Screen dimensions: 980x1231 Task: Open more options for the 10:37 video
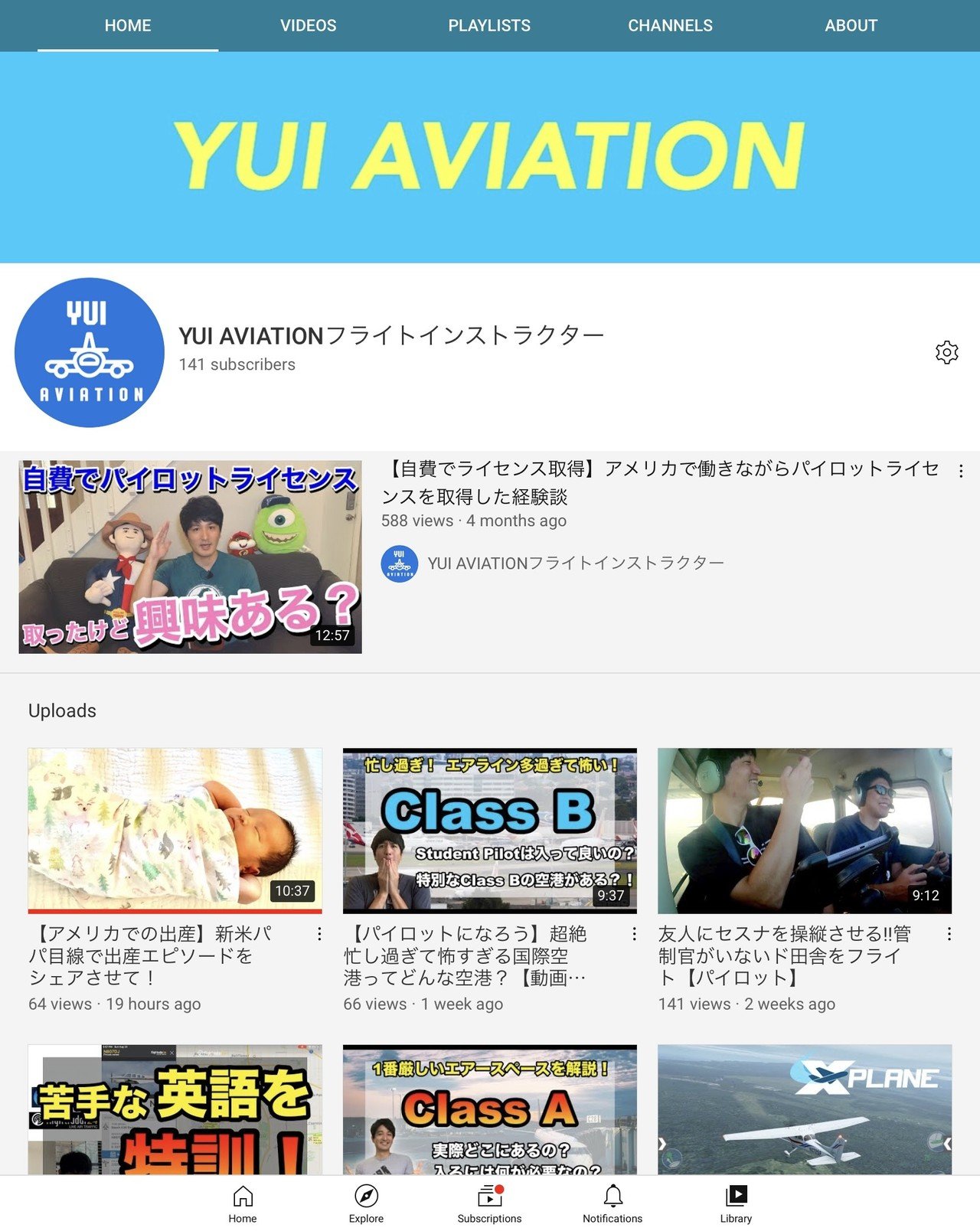pyautogui.click(x=319, y=934)
